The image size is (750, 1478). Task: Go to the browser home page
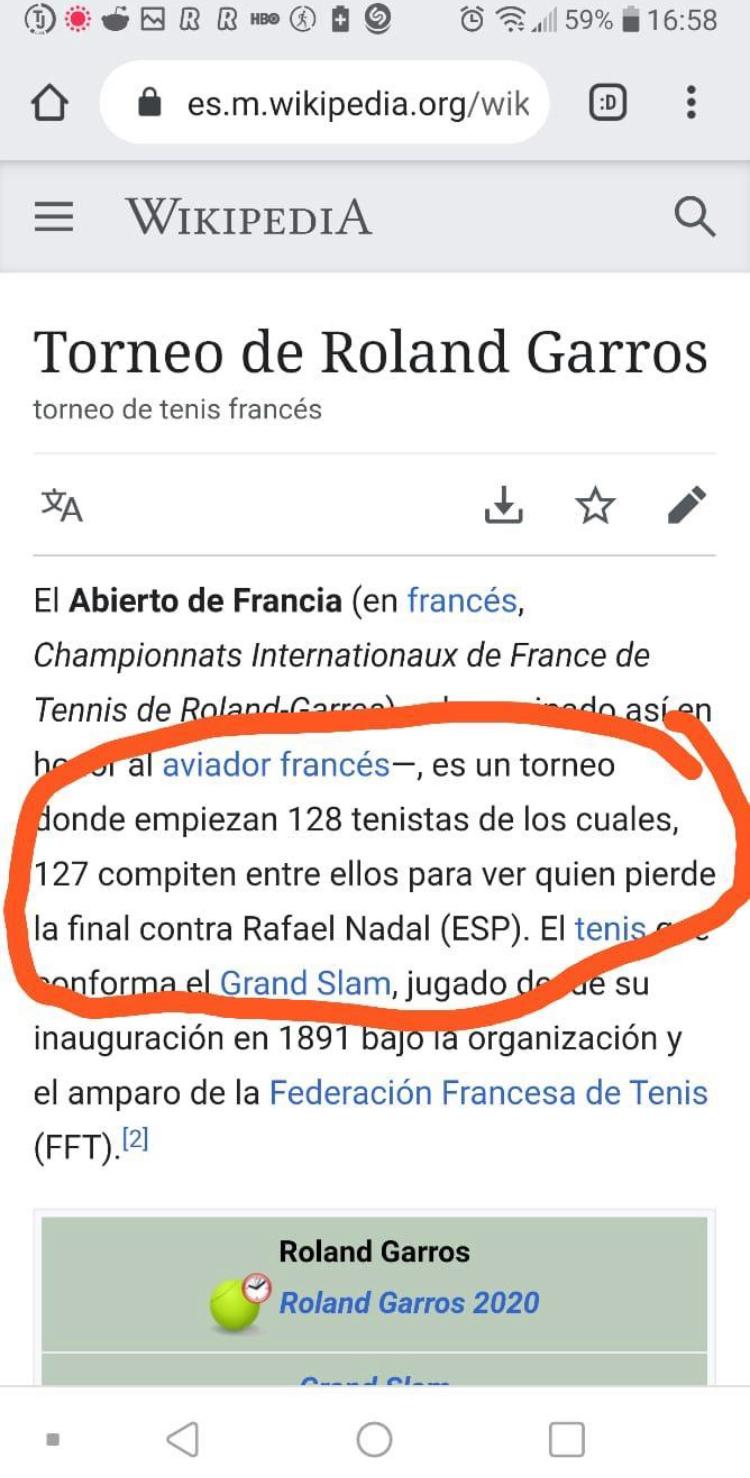[x=50, y=103]
